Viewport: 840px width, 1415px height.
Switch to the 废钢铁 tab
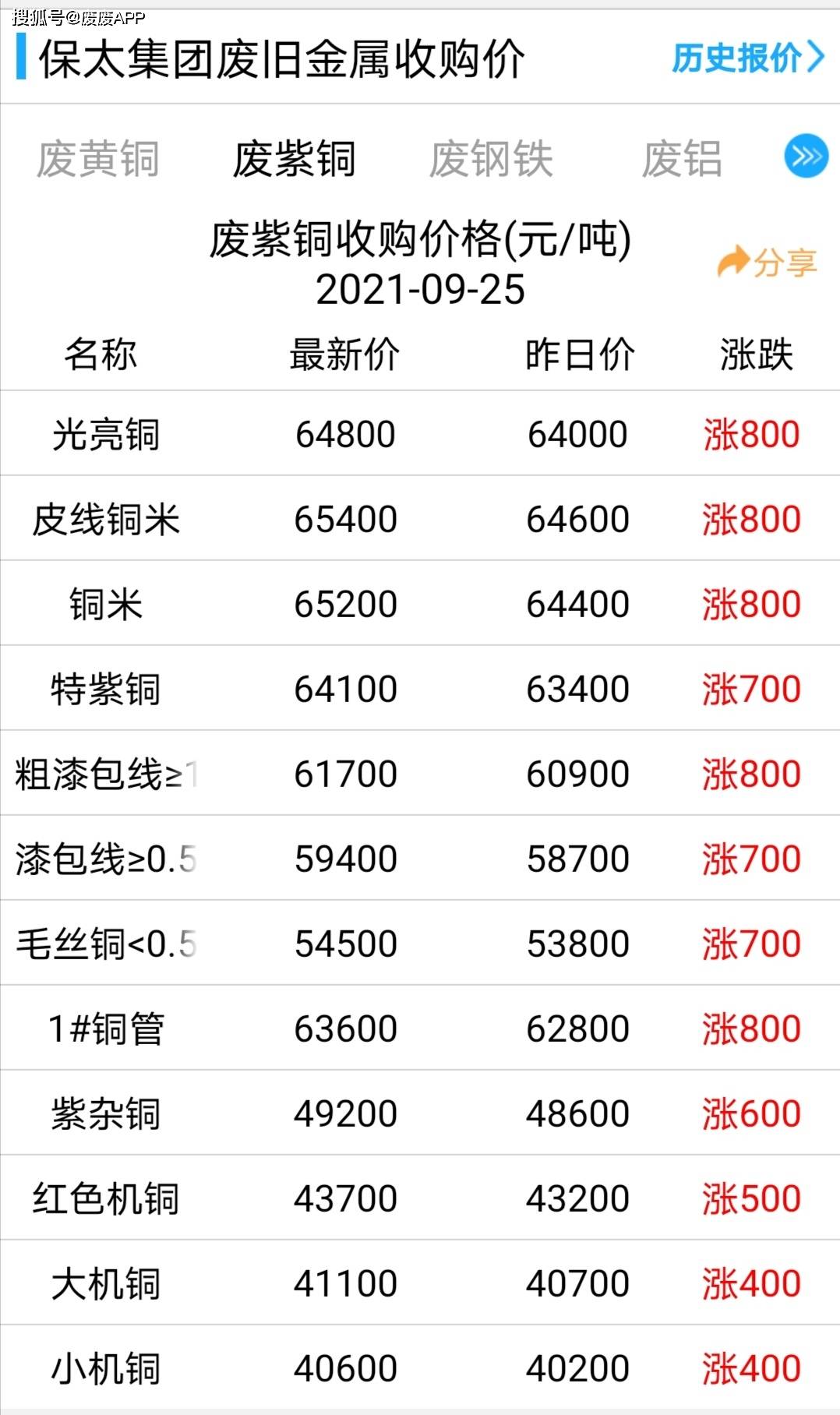pos(491,159)
